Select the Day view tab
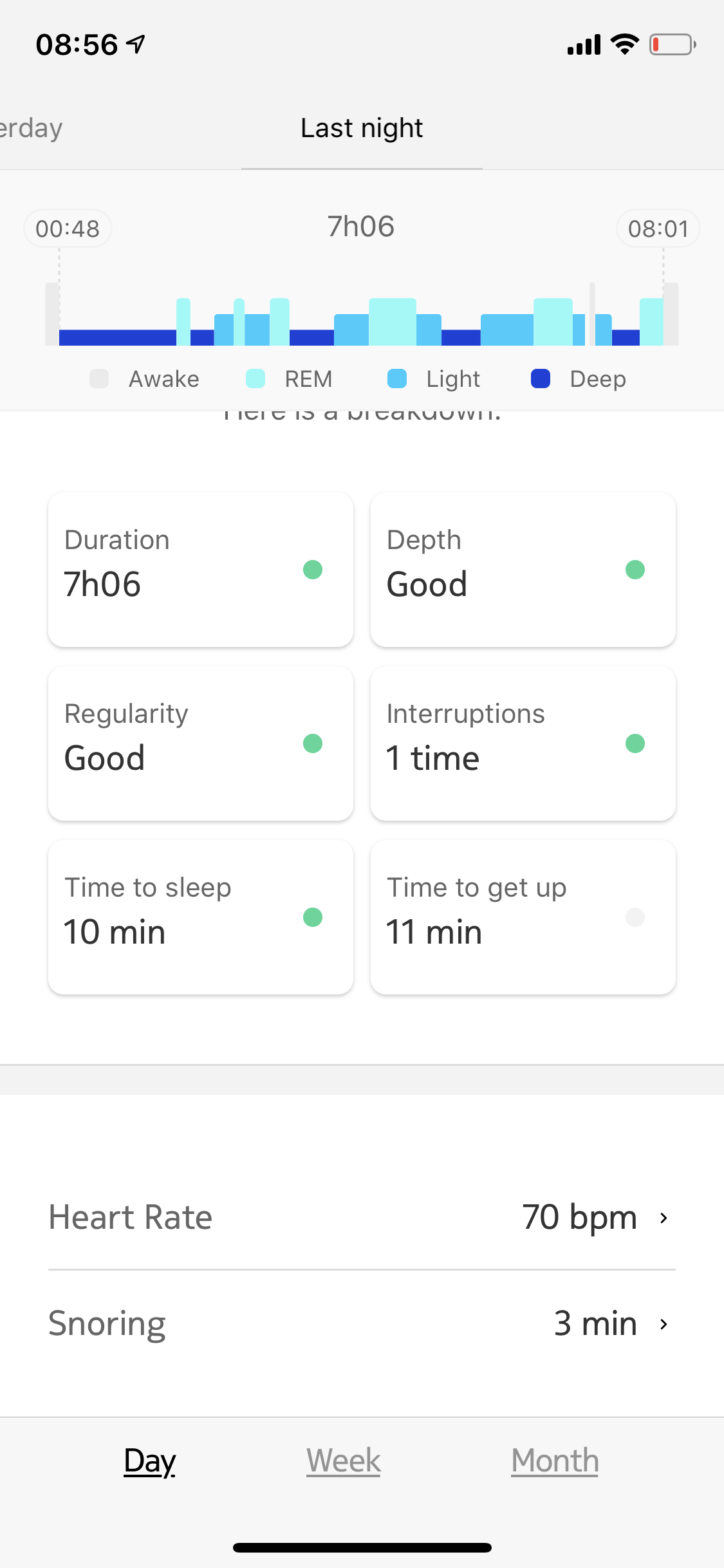The image size is (724, 1568). click(149, 1461)
